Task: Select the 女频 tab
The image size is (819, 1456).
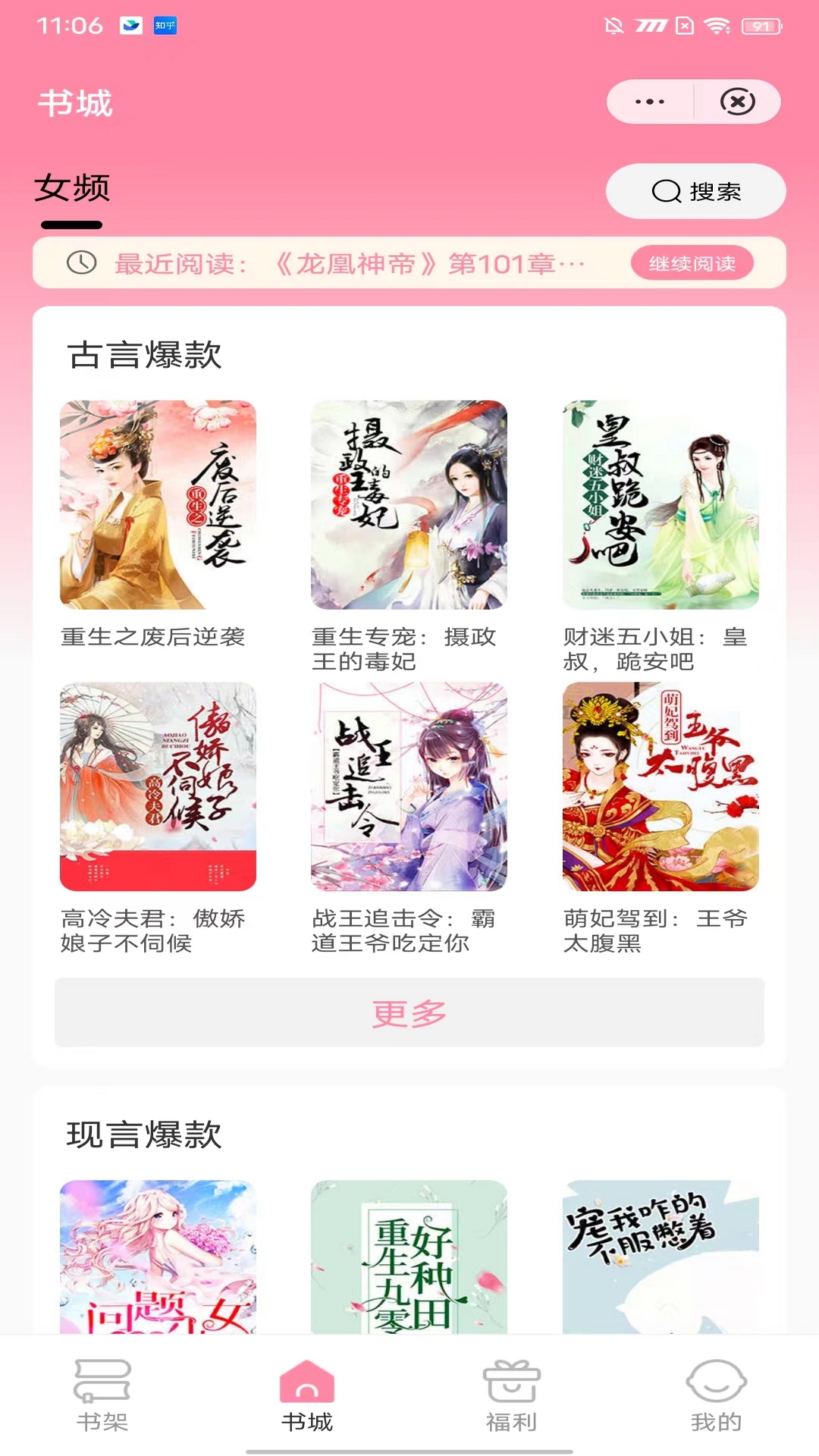Action: [x=72, y=188]
